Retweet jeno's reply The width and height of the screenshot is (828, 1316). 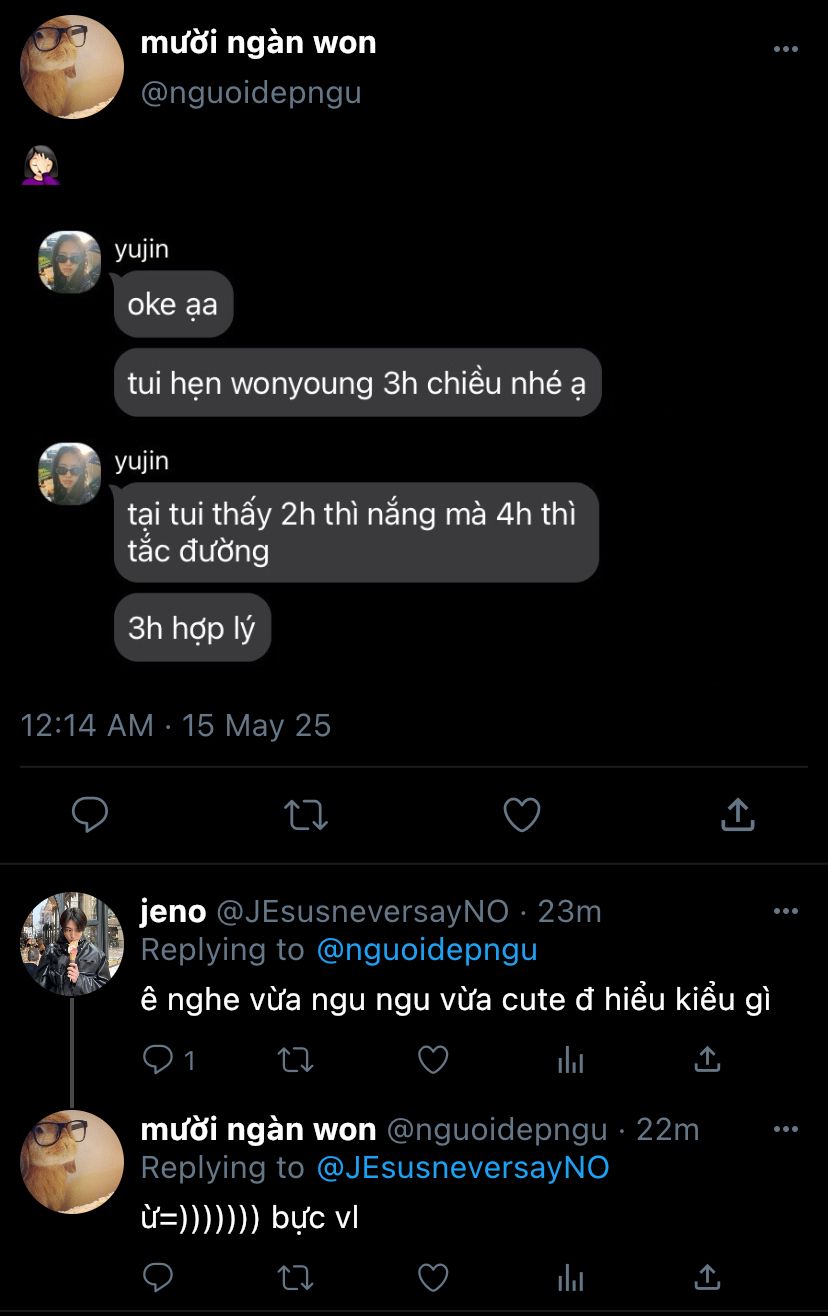pyautogui.click(x=295, y=1059)
